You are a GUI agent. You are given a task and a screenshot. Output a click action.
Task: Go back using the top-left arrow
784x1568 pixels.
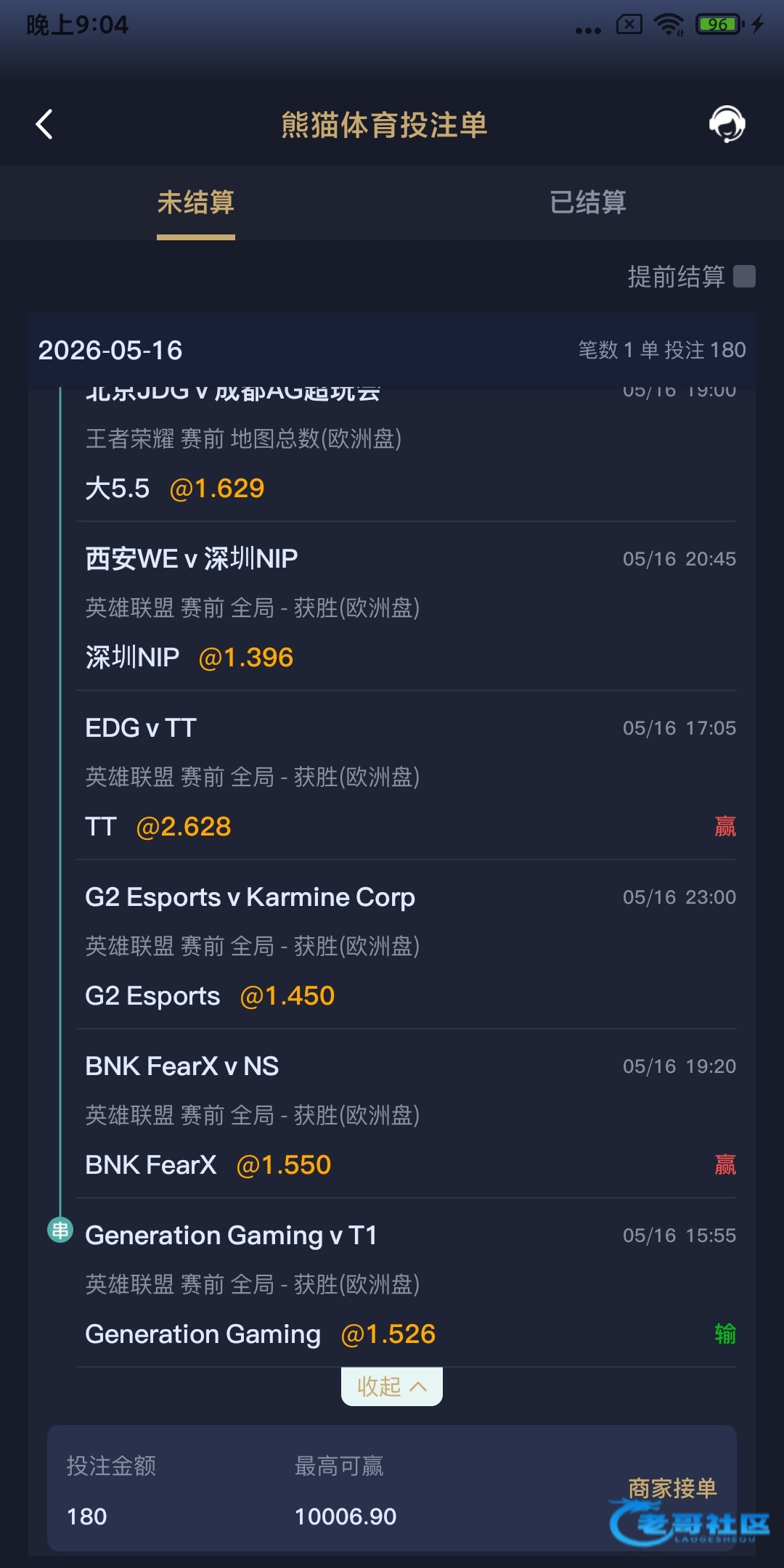point(44,124)
